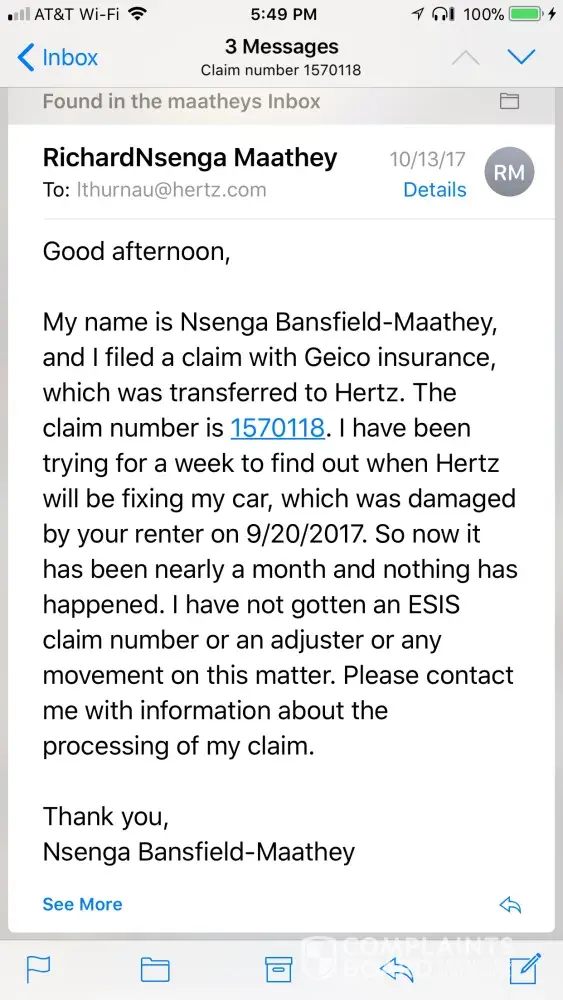Screen dimensions: 563x1000
Task: Flag this email from the toolbar
Action: 39,969
